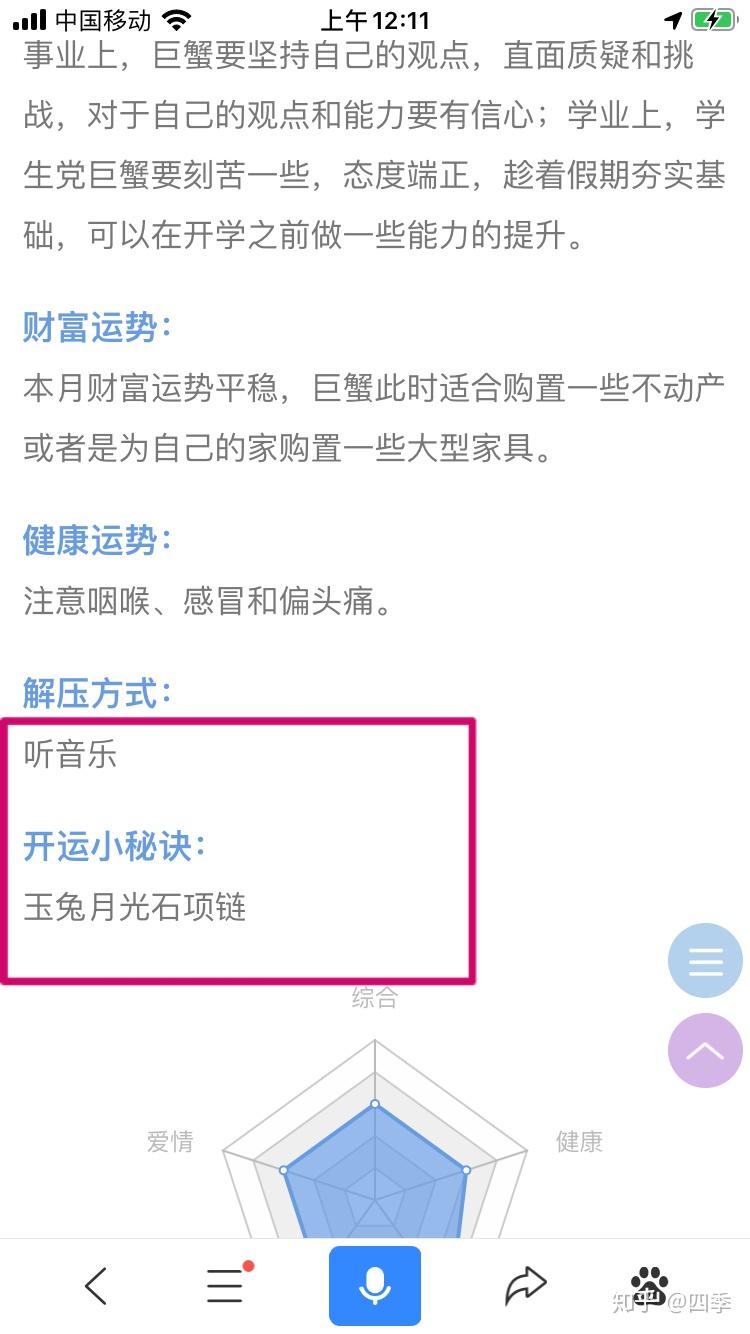
Task: Start voice search with the microphone
Action: coord(375,1285)
